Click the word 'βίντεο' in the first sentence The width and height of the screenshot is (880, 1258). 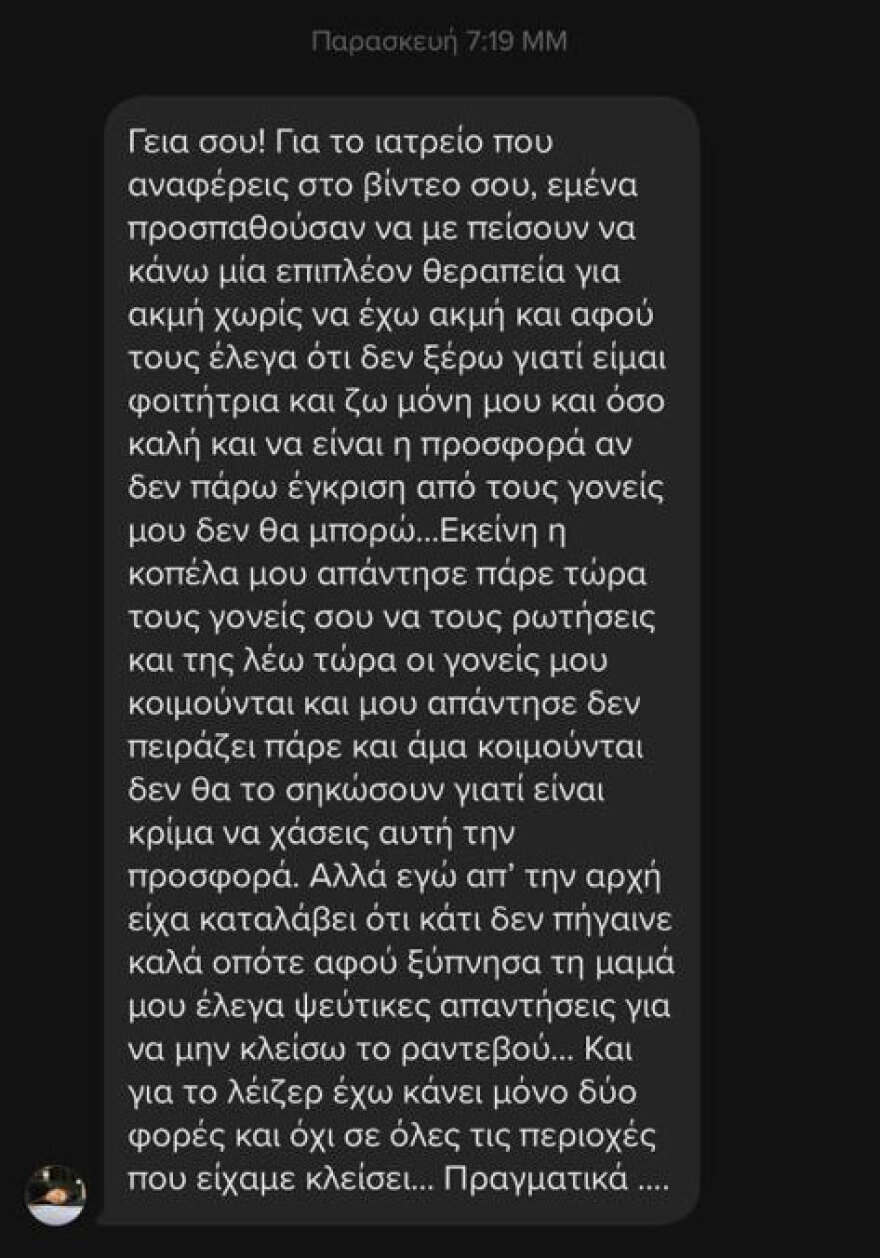coord(425,190)
